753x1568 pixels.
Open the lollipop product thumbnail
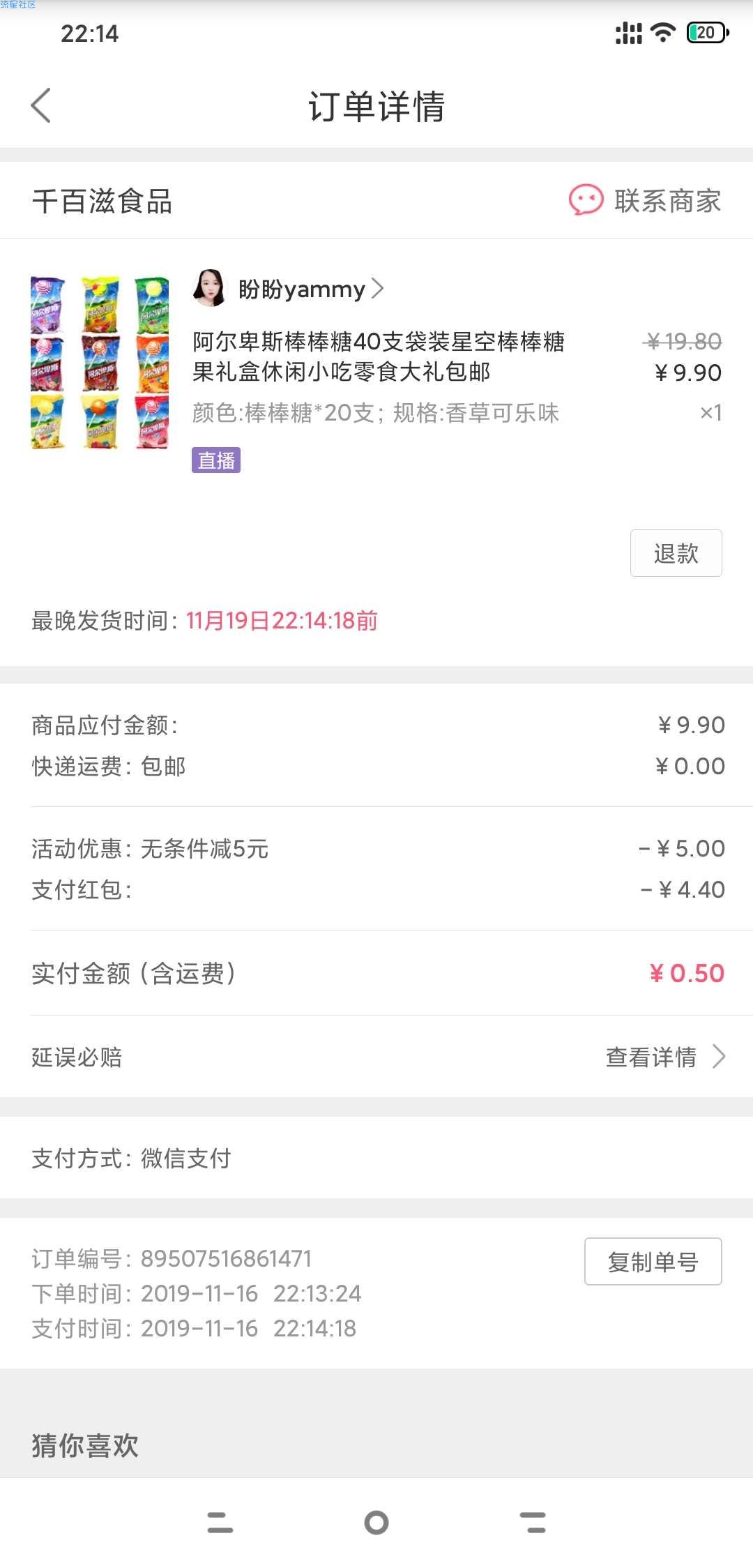(x=100, y=363)
